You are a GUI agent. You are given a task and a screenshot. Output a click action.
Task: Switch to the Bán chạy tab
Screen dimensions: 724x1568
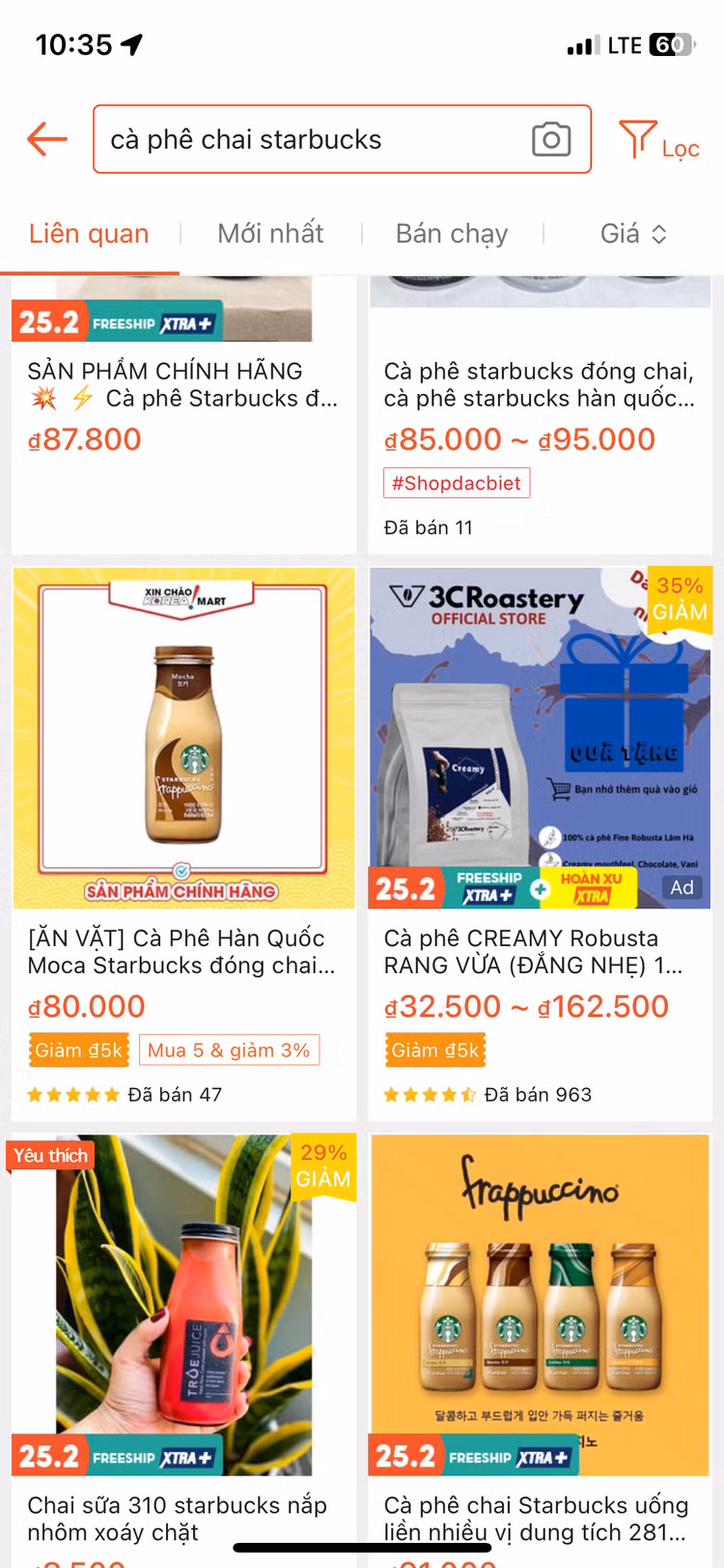coord(452,233)
